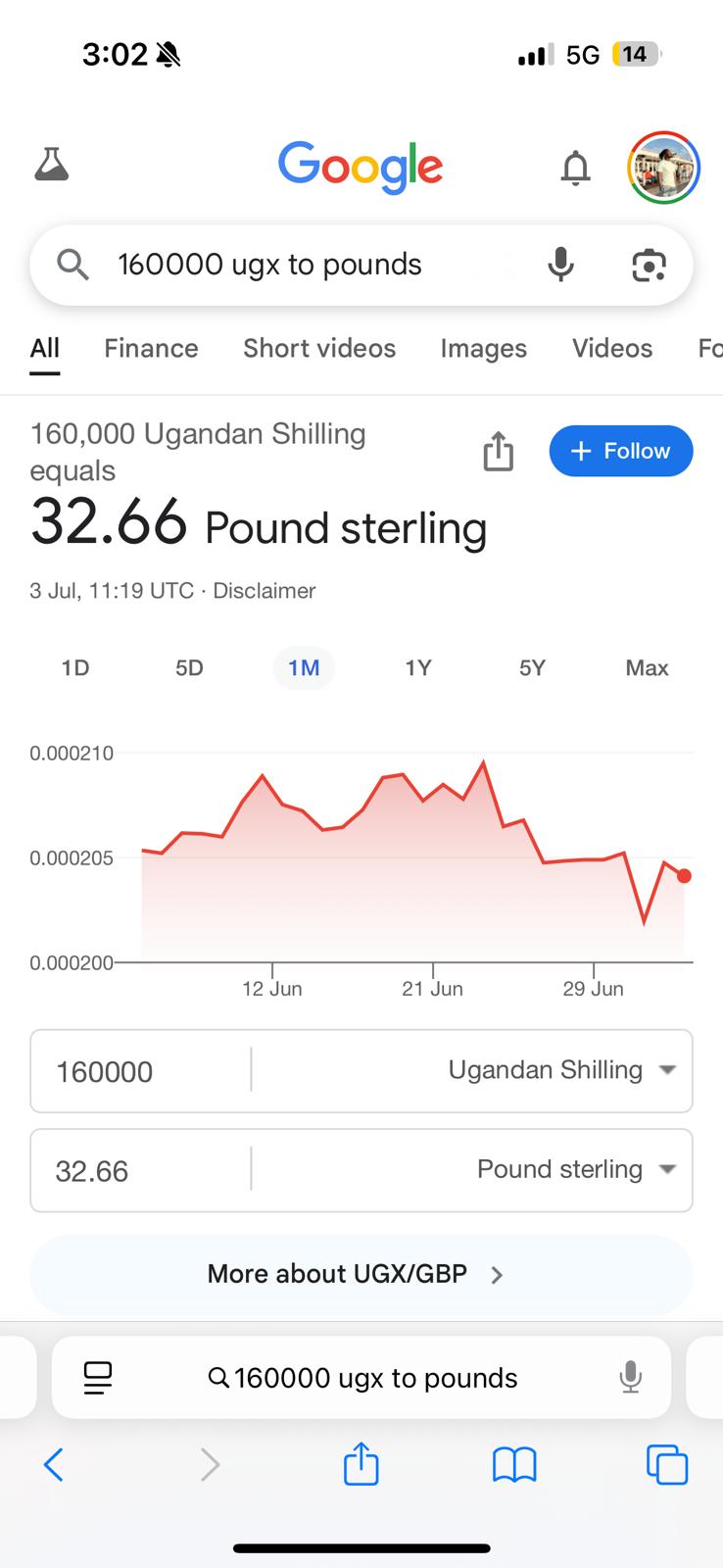Switch to the Images tab
The height and width of the screenshot is (1568, 723).
coord(483,349)
